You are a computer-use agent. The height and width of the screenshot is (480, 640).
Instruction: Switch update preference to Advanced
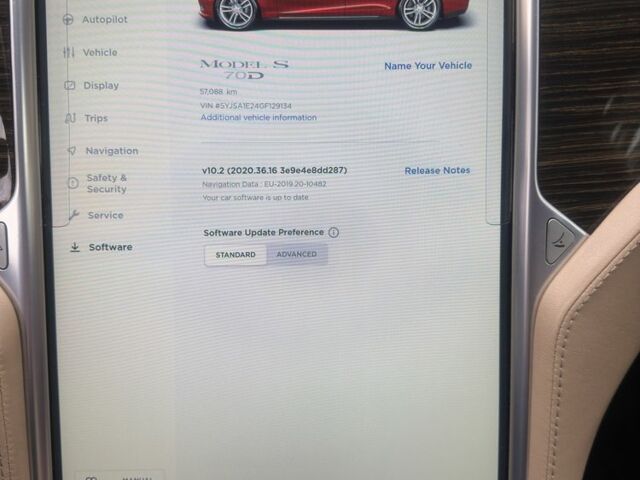click(x=296, y=255)
